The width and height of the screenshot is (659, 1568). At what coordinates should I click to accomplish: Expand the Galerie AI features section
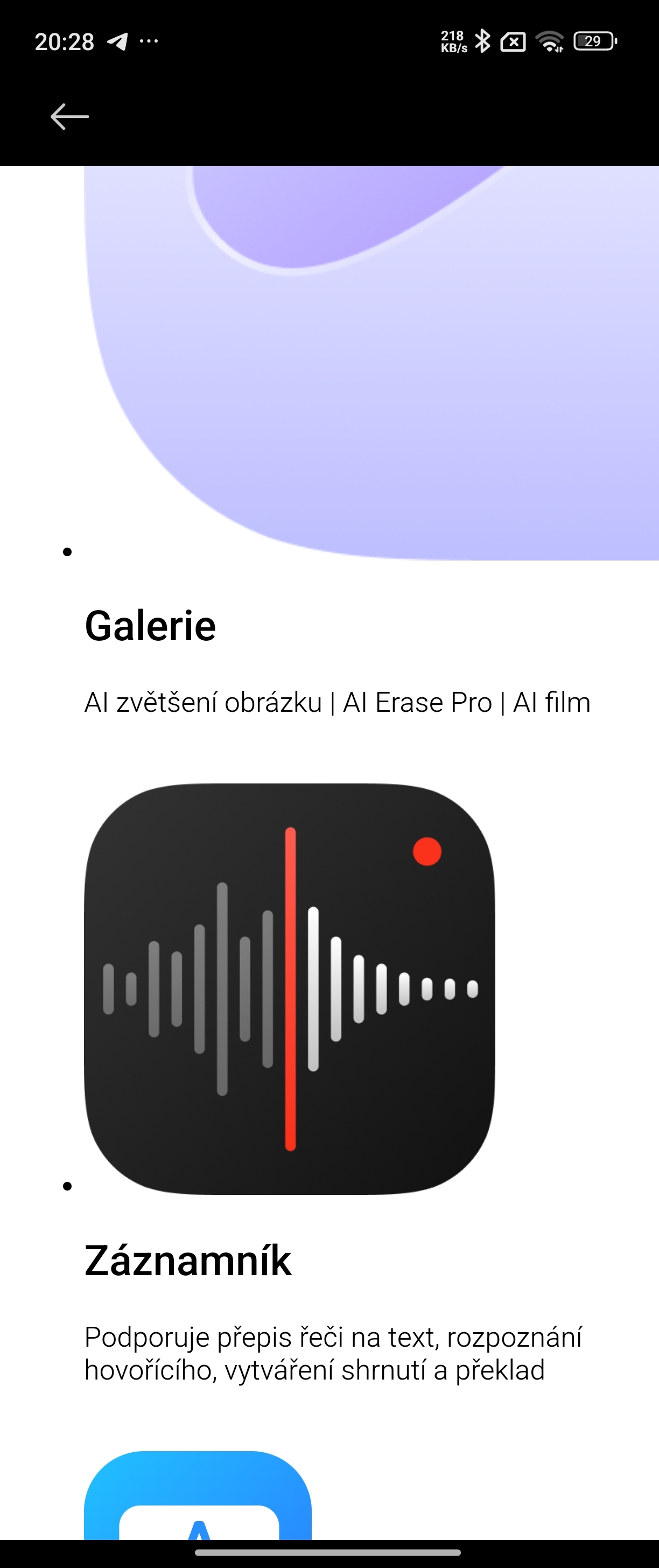point(338,702)
